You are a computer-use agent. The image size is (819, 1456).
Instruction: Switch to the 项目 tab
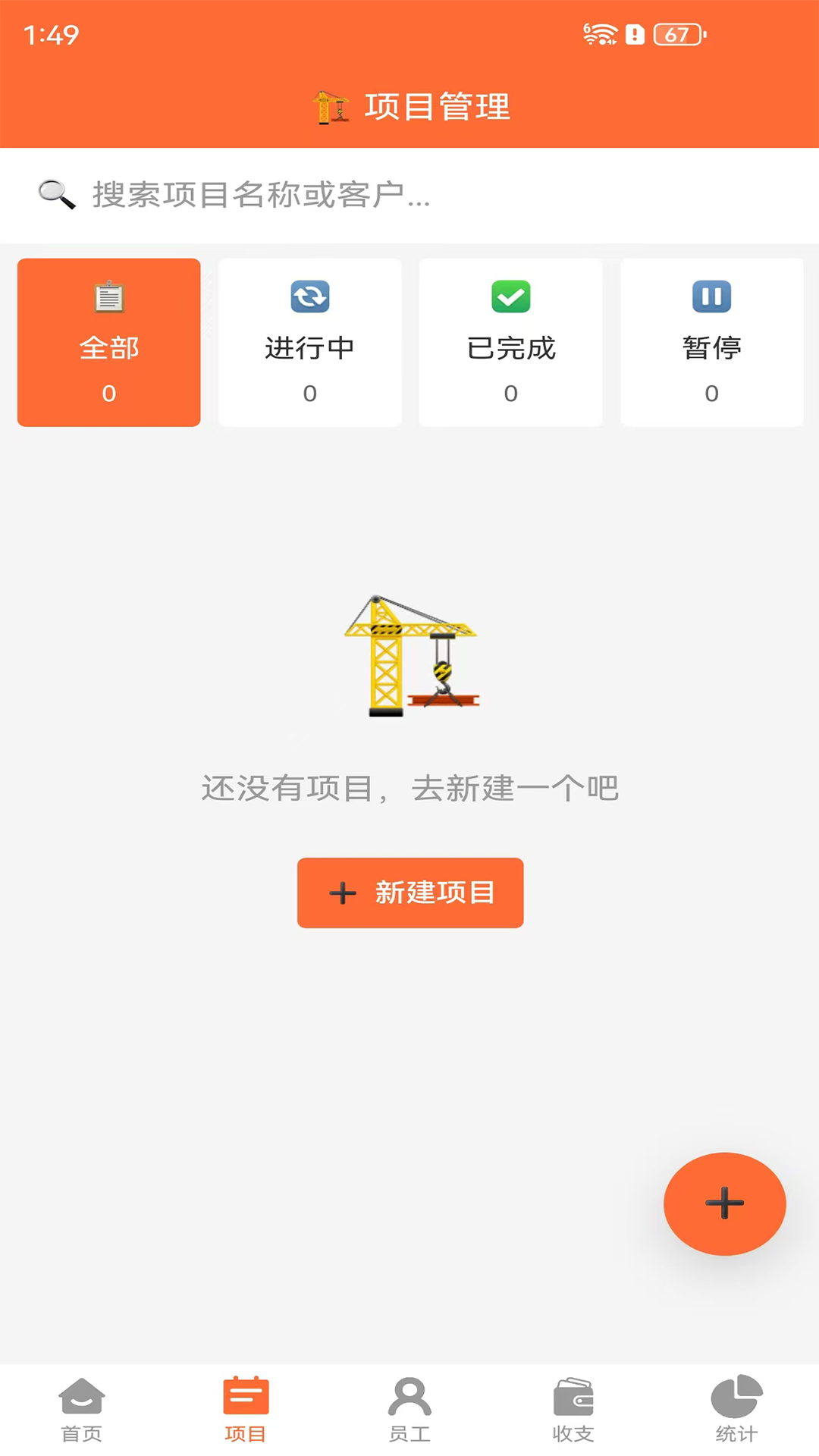point(245,1410)
